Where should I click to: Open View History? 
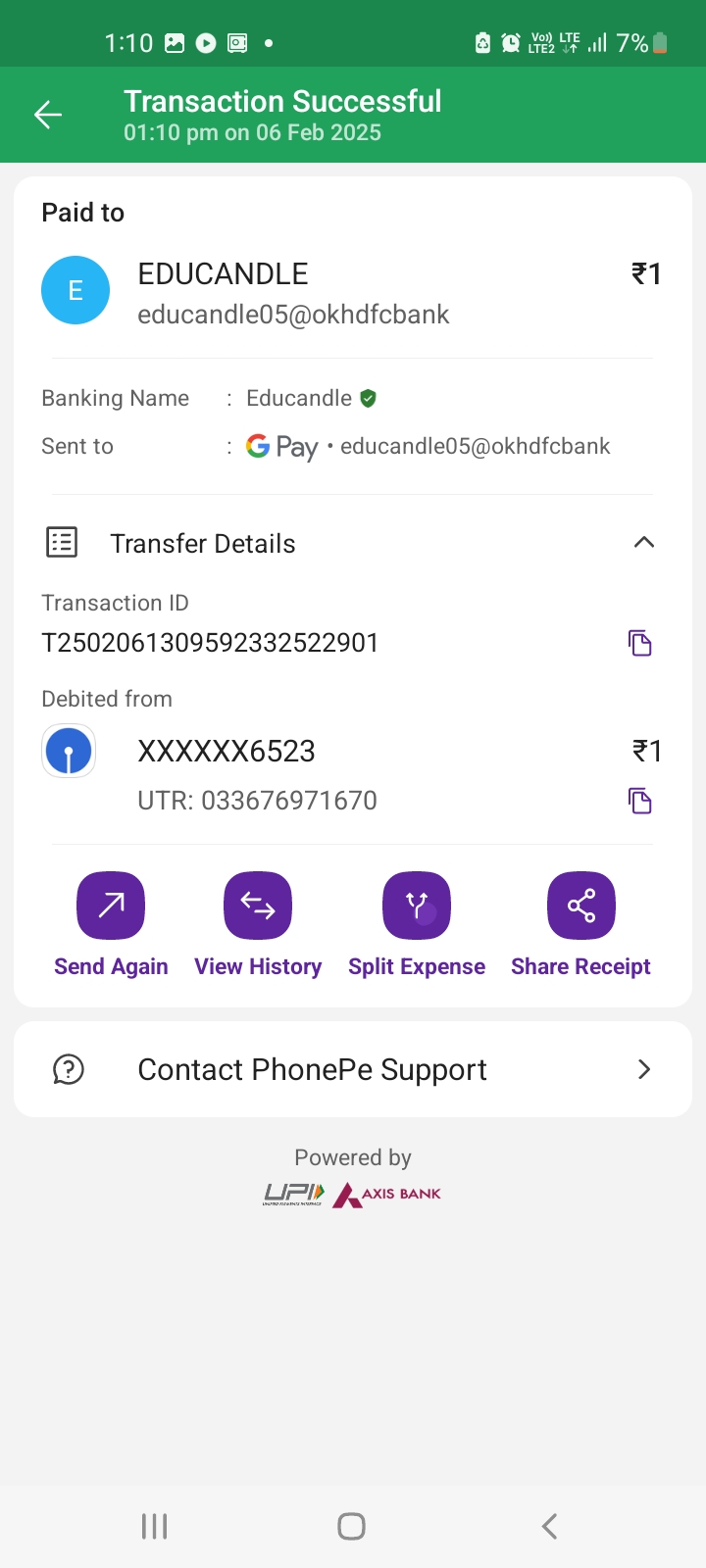click(258, 906)
